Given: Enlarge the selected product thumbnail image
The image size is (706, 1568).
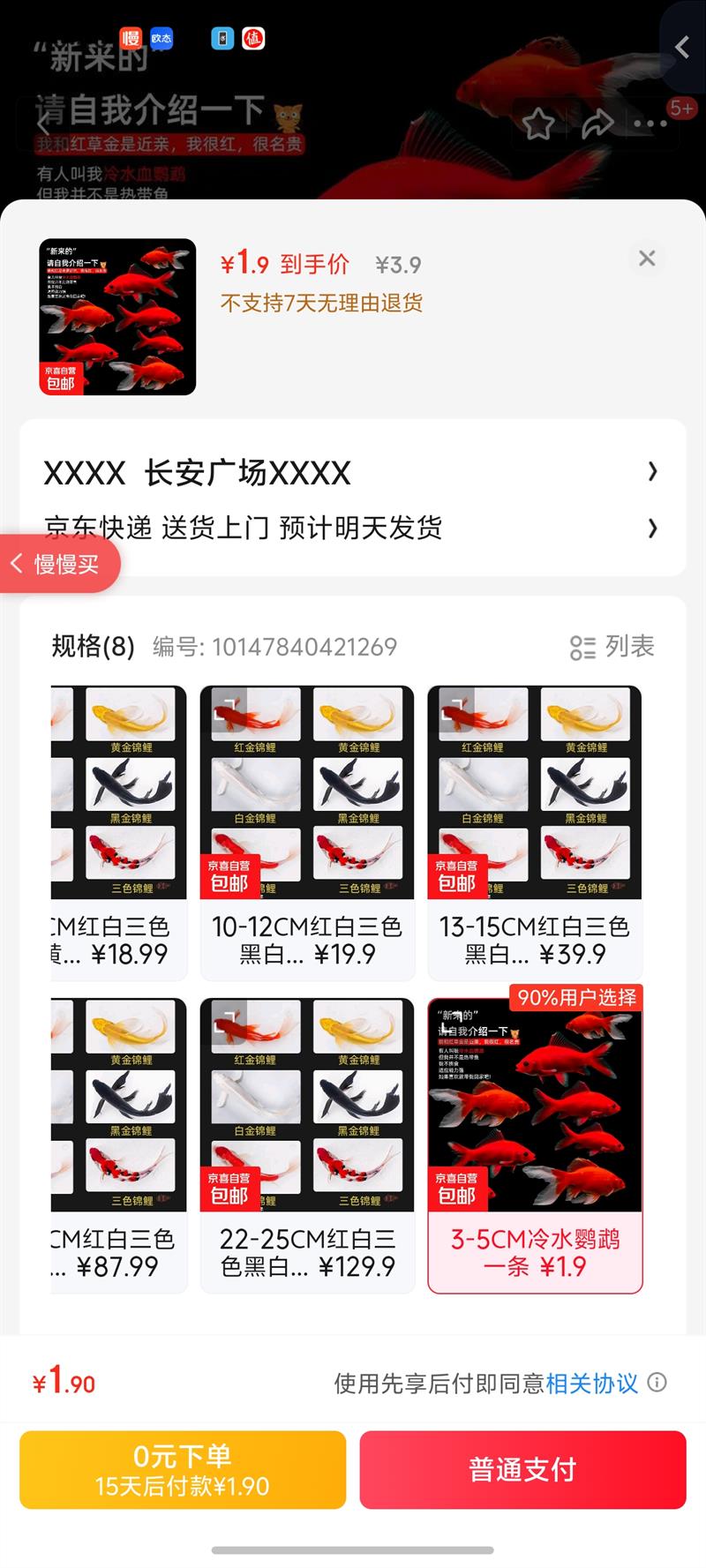Looking at the screenshot, I should pos(117,317).
